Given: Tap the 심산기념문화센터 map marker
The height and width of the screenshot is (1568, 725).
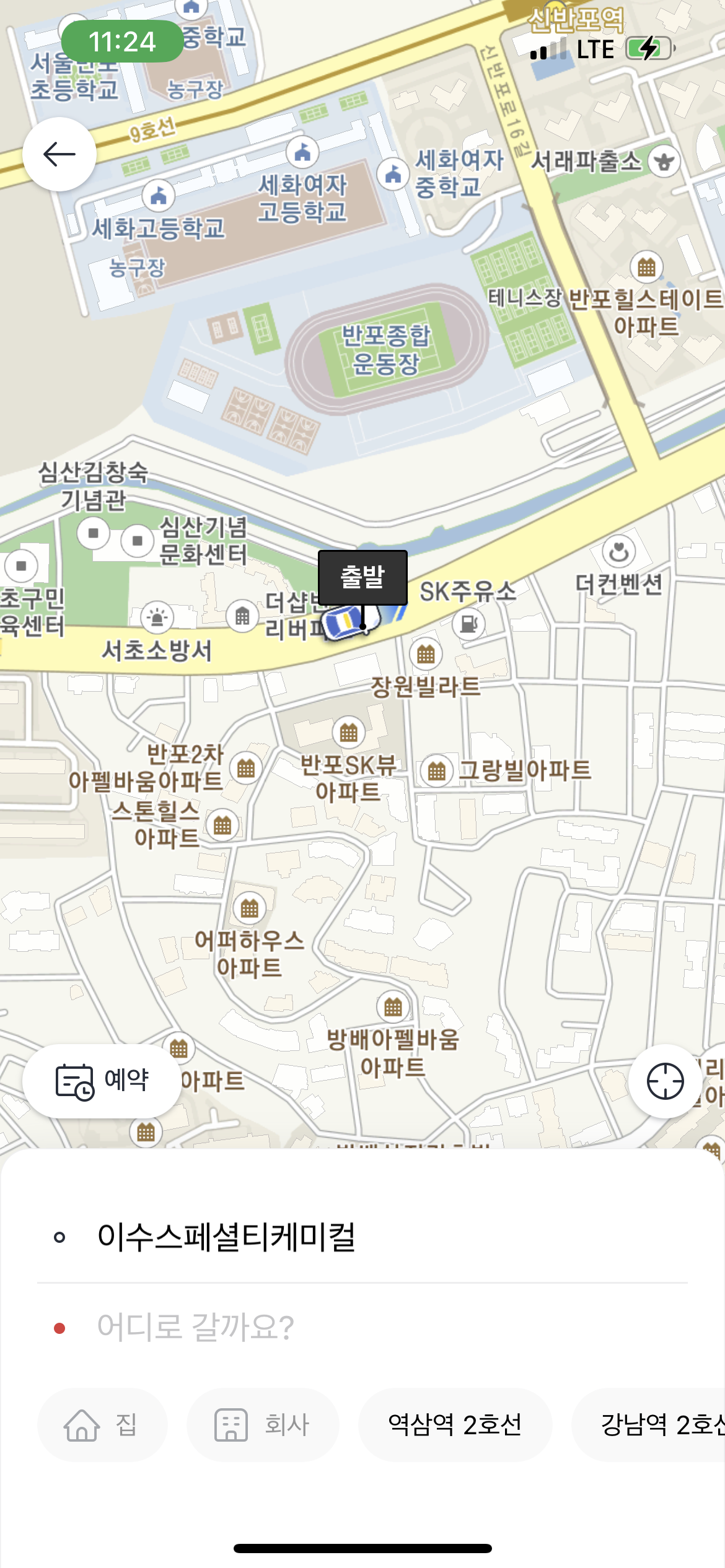Looking at the screenshot, I should (x=136, y=540).
